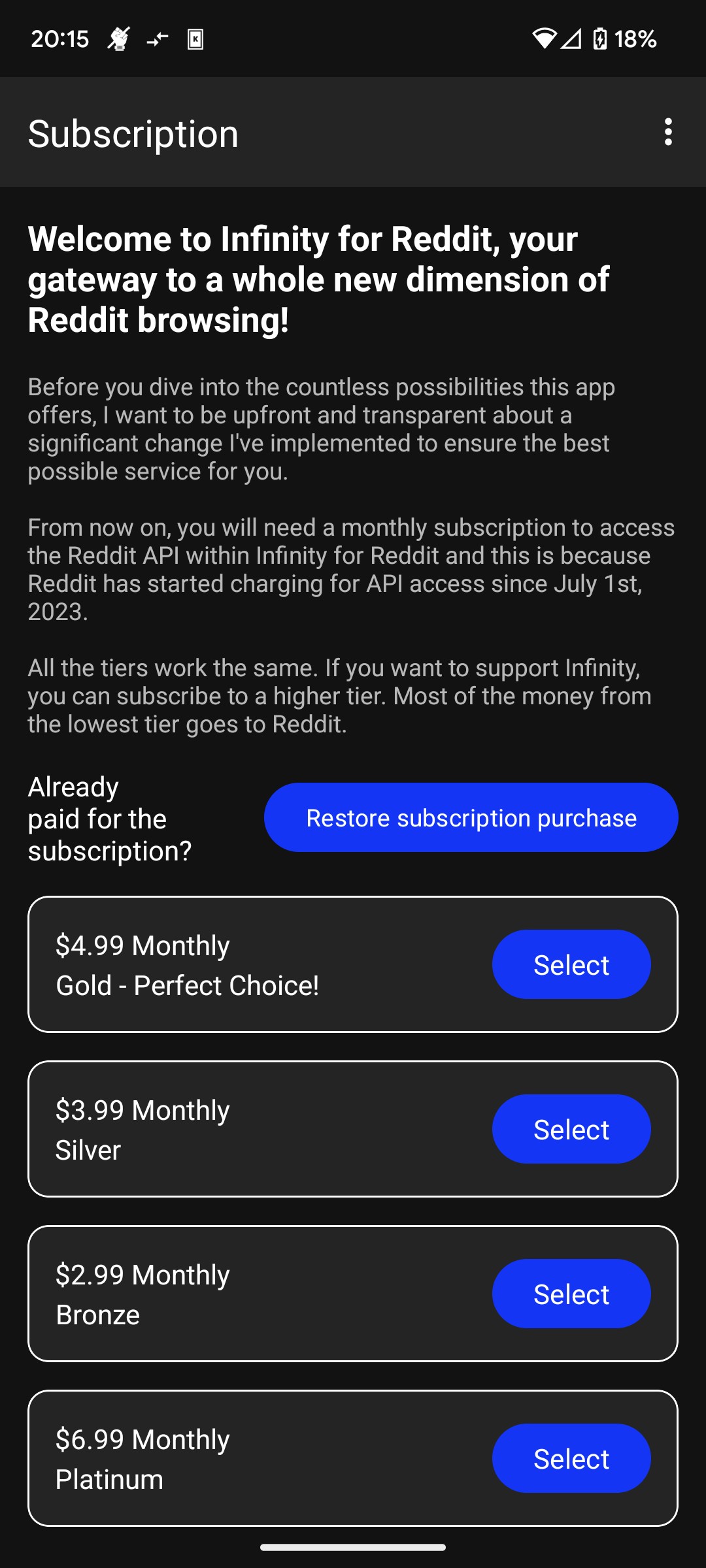Select the $4.99 Monthly Gold tier
The image size is (706, 1568).
571,964
